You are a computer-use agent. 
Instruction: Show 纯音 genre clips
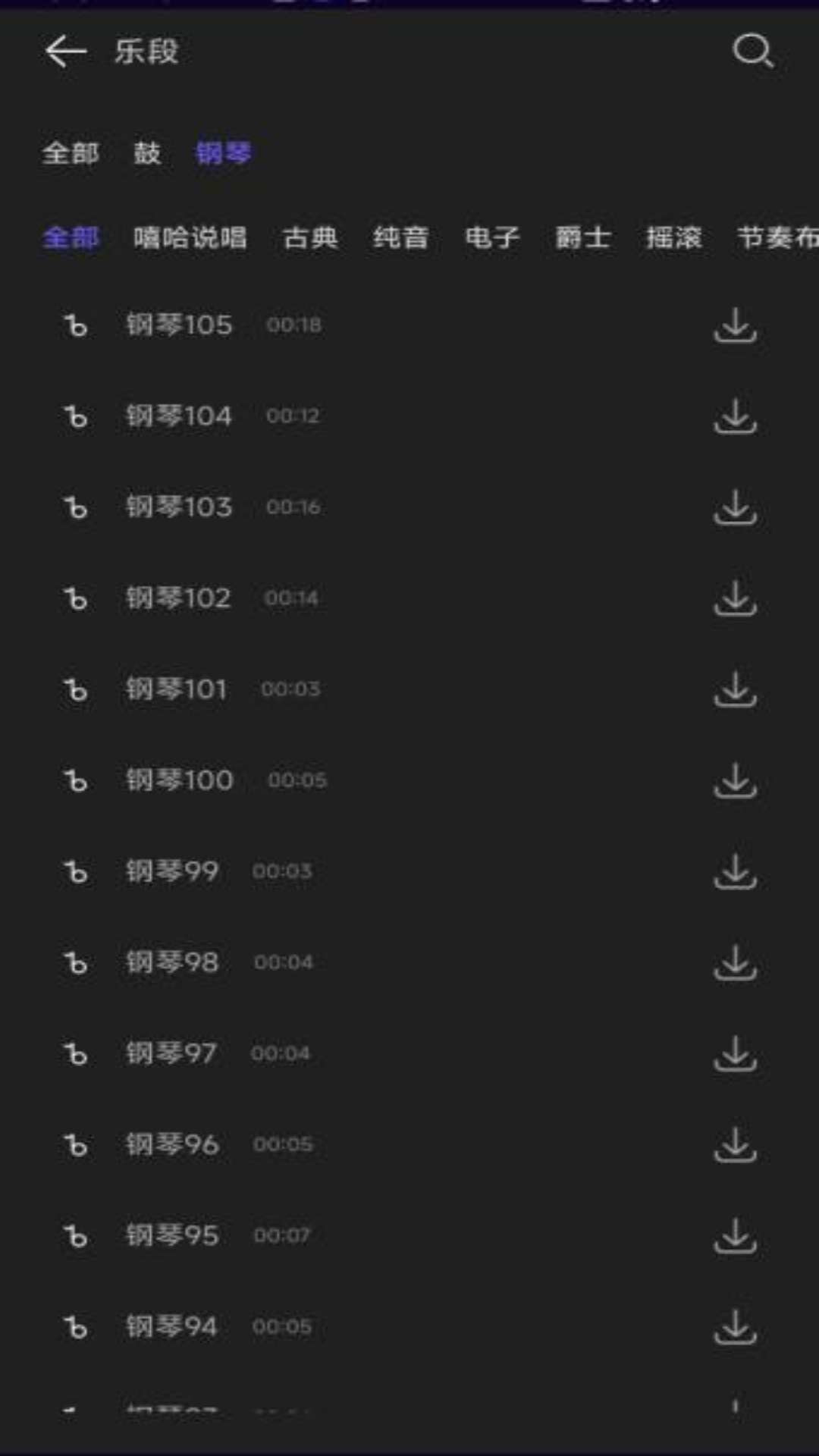pyautogui.click(x=400, y=238)
